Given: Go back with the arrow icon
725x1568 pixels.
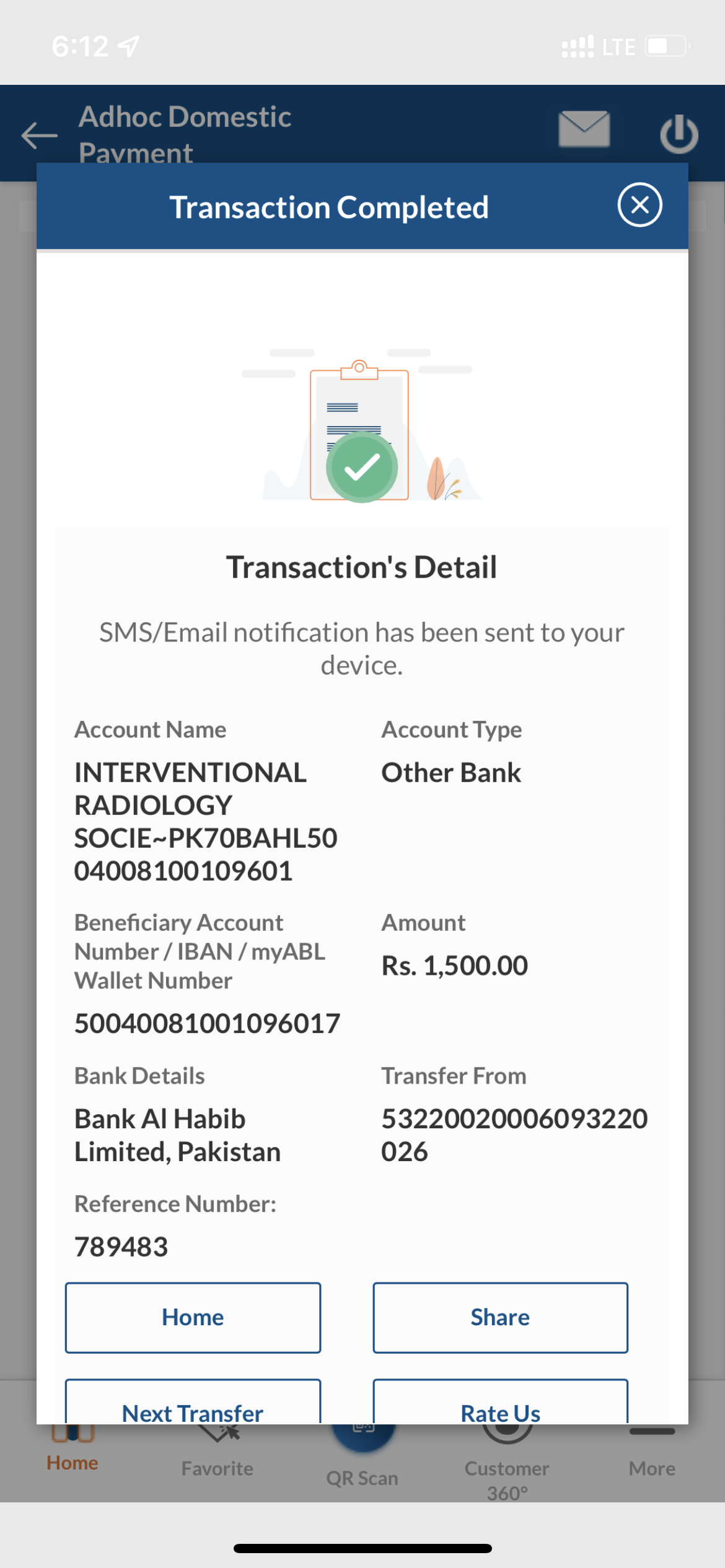Looking at the screenshot, I should click(39, 136).
